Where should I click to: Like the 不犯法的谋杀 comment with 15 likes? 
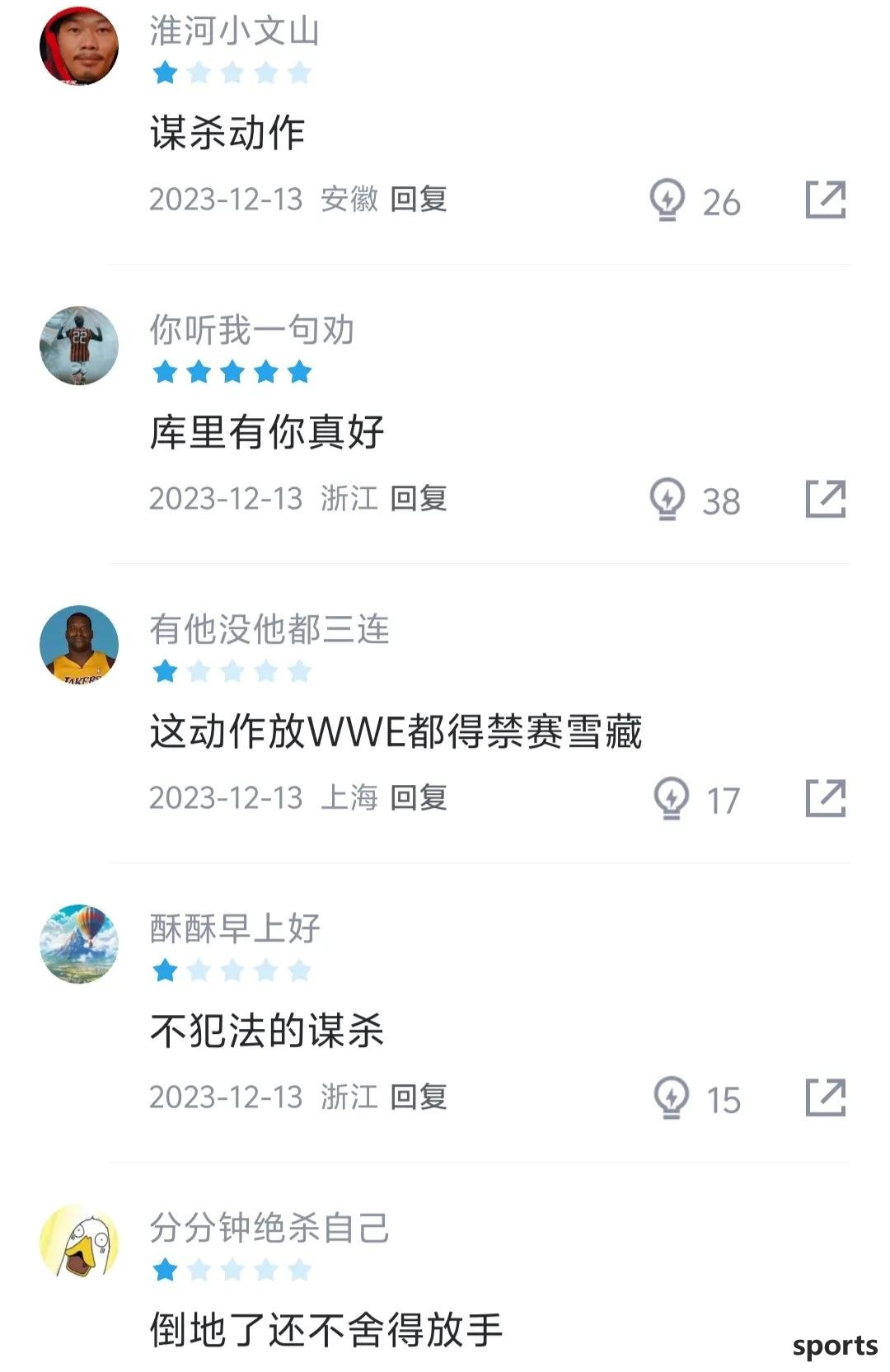[x=671, y=1097]
